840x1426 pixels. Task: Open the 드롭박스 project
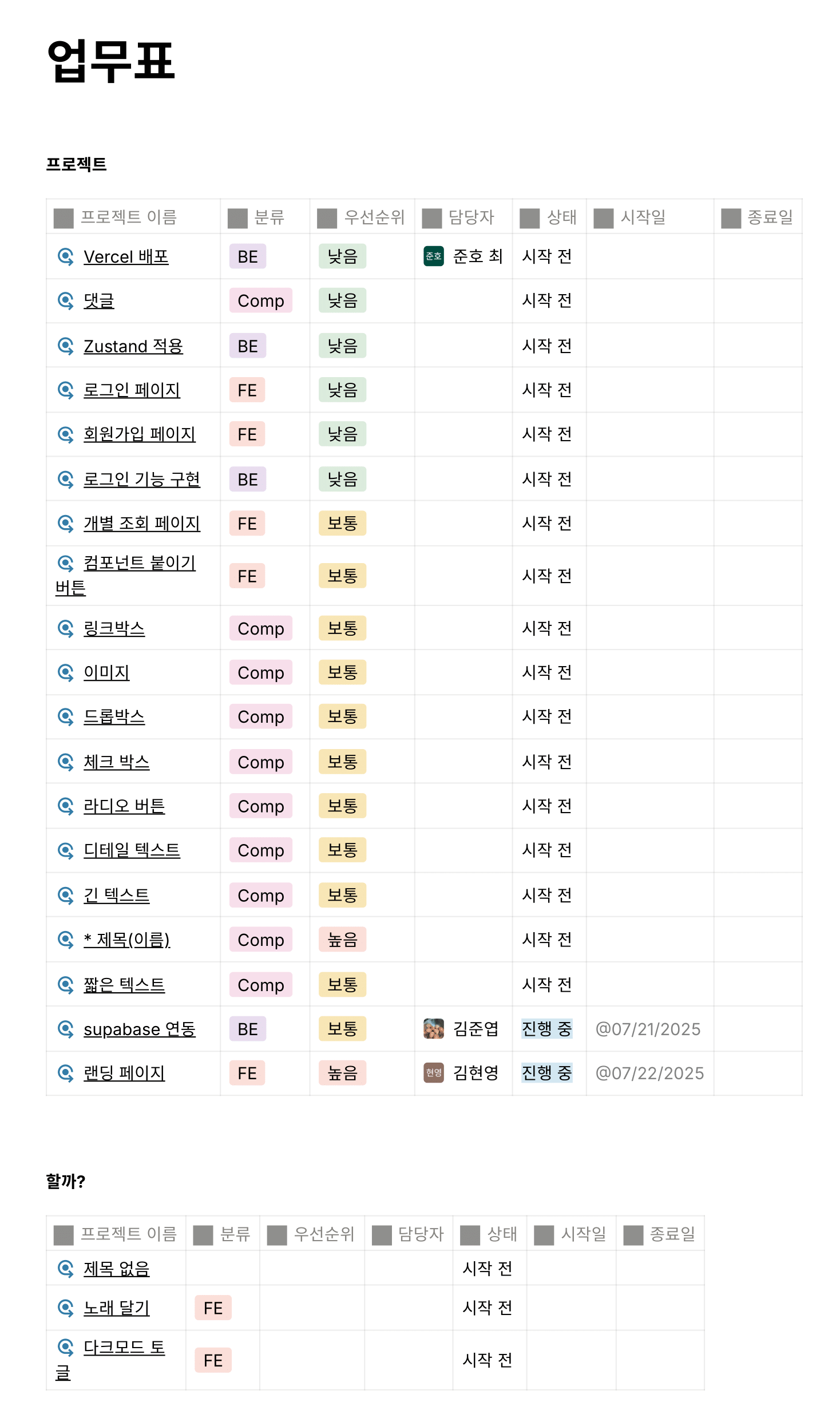[x=114, y=717]
